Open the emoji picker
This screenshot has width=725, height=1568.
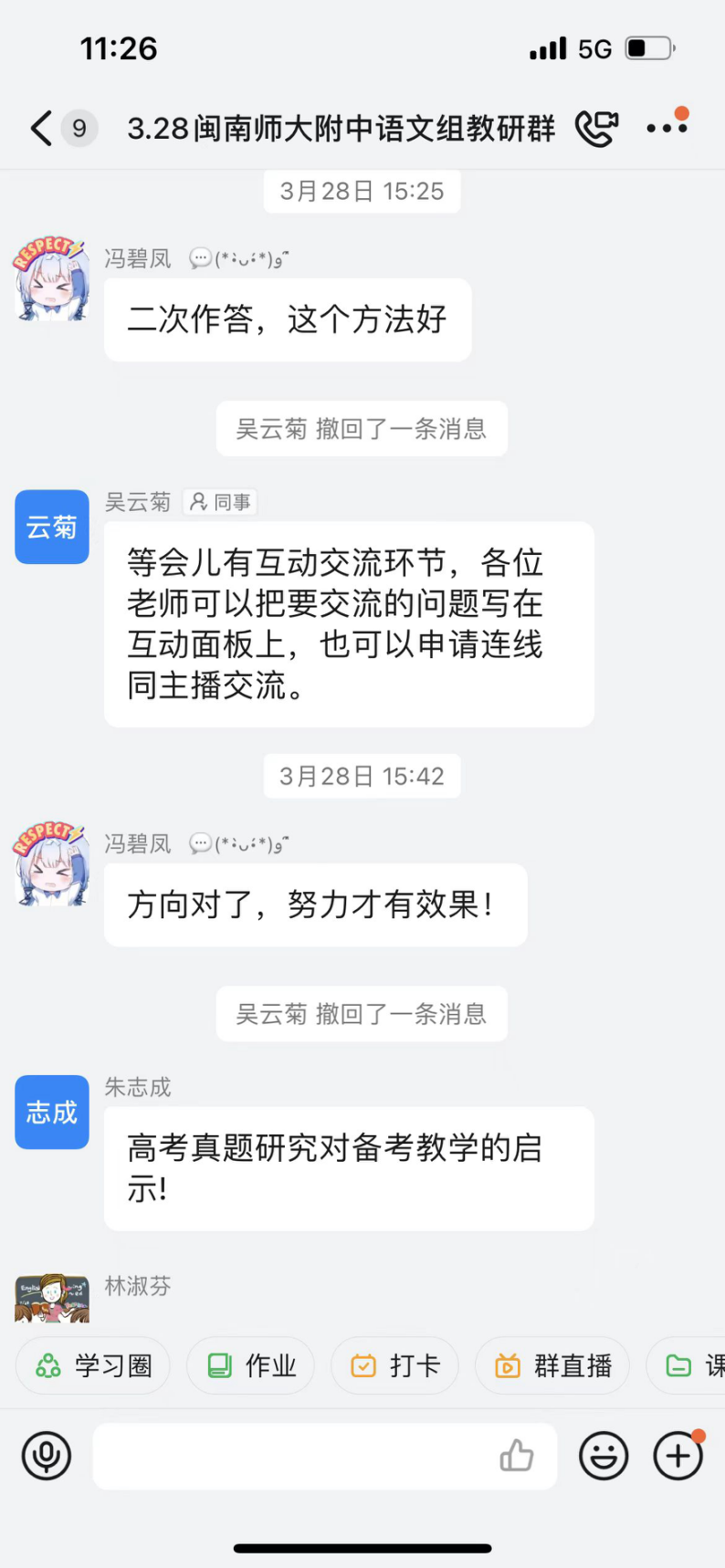click(604, 1456)
